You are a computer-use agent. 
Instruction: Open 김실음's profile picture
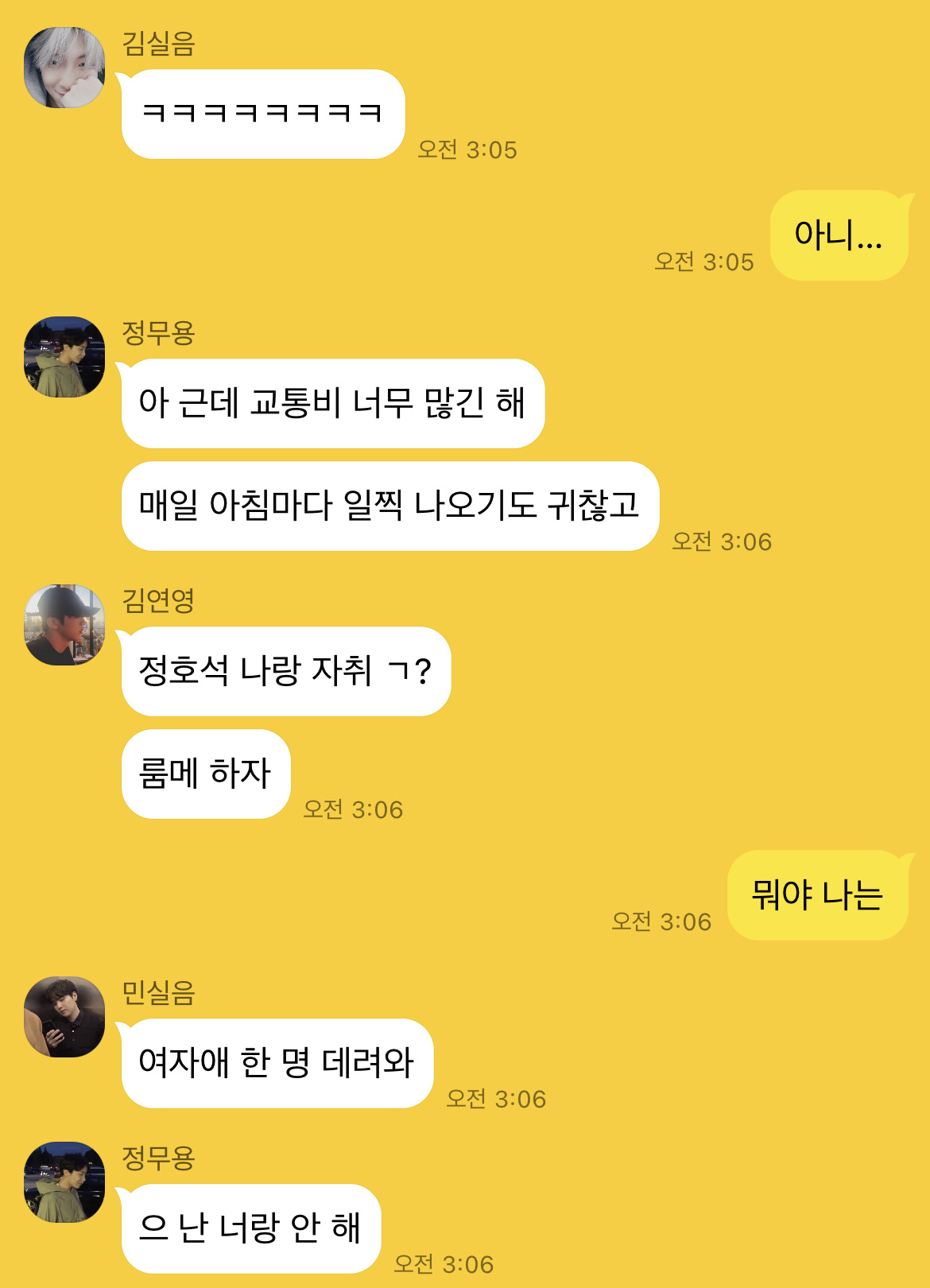click(x=64, y=68)
